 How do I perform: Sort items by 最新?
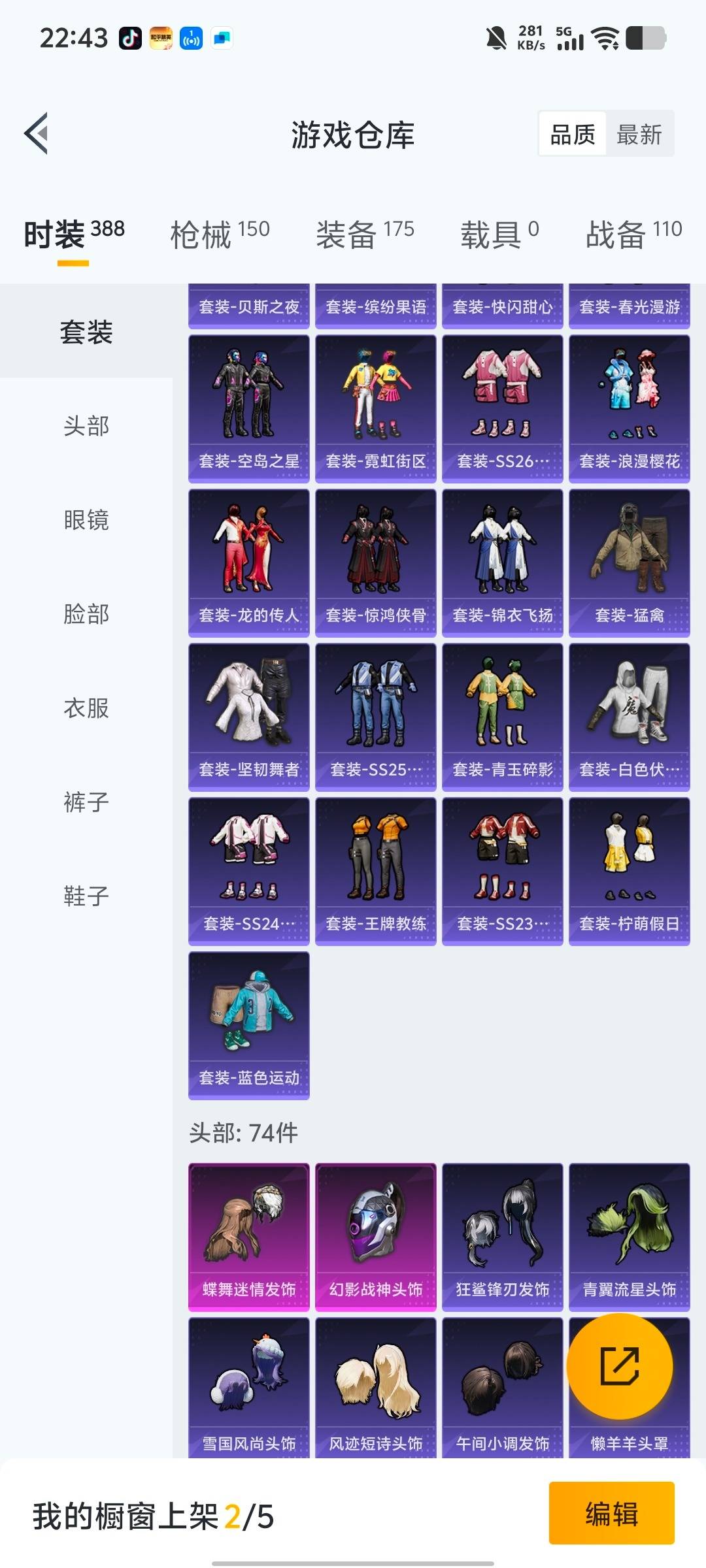point(639,135)
